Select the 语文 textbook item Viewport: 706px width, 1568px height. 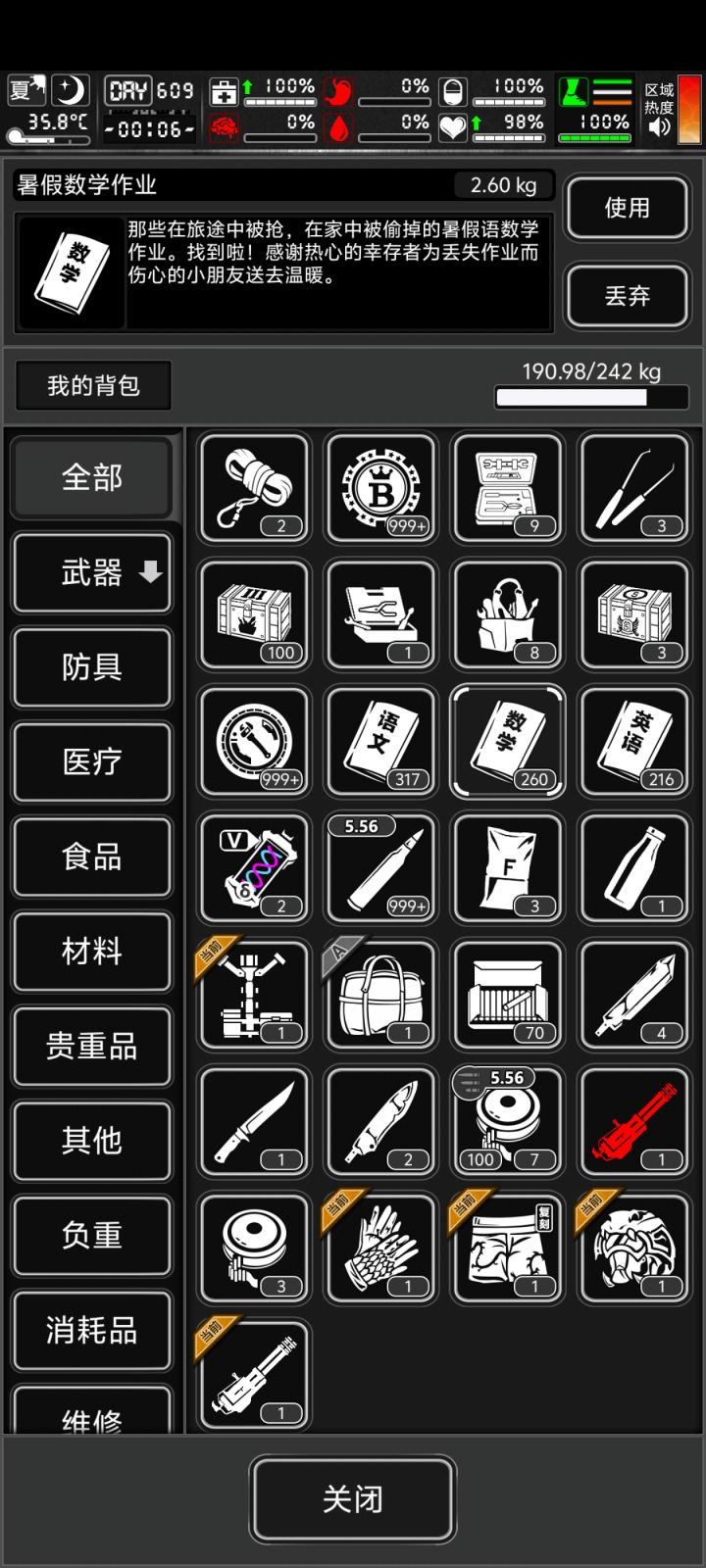(379, 742)
